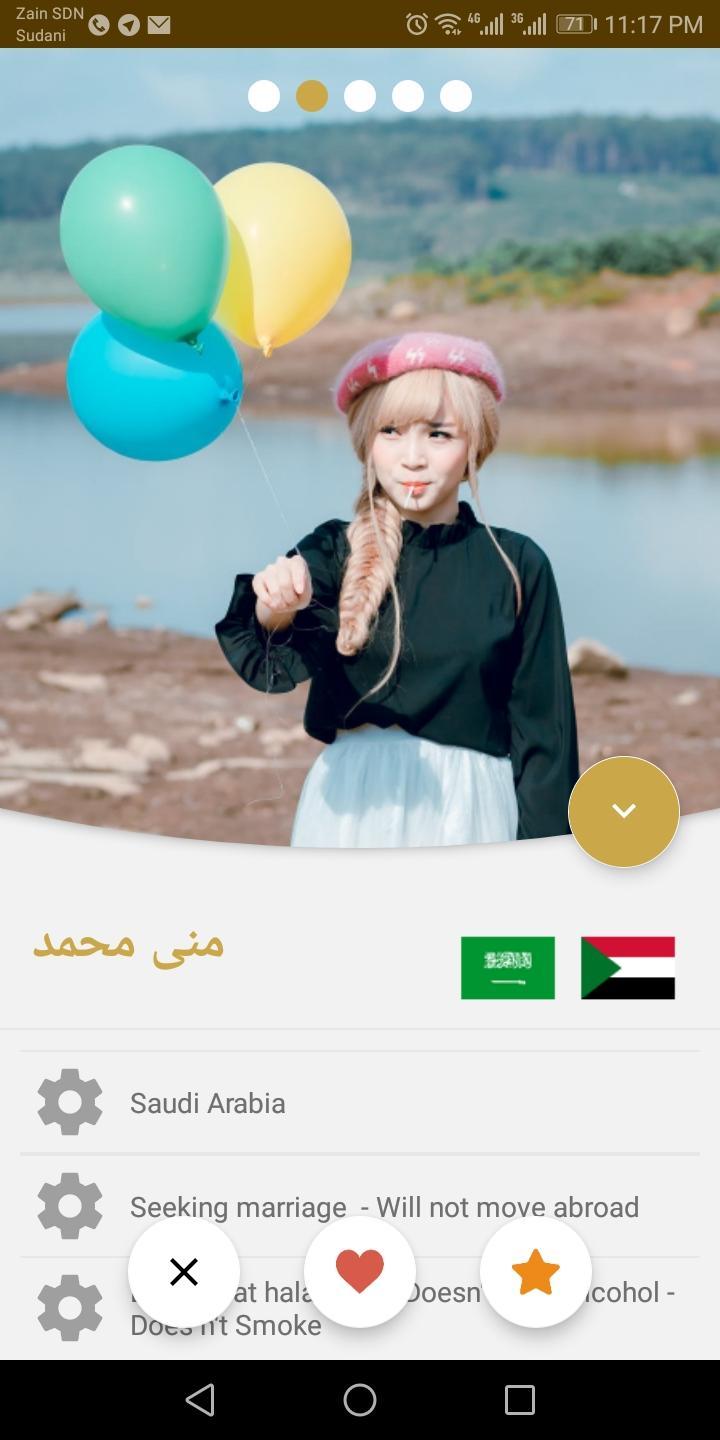
Task: Super-like with the orange star button
Action: click(x=536, y=1272)
